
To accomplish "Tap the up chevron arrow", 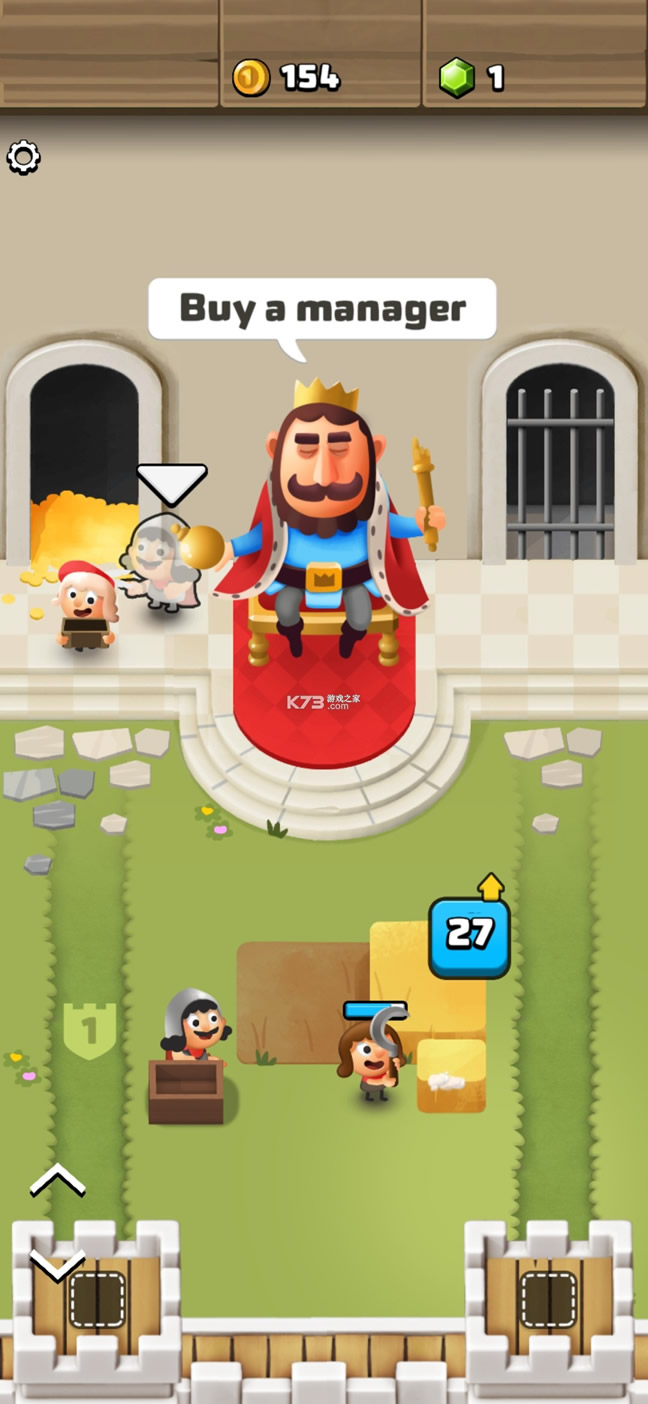I will coord(57,1181).
